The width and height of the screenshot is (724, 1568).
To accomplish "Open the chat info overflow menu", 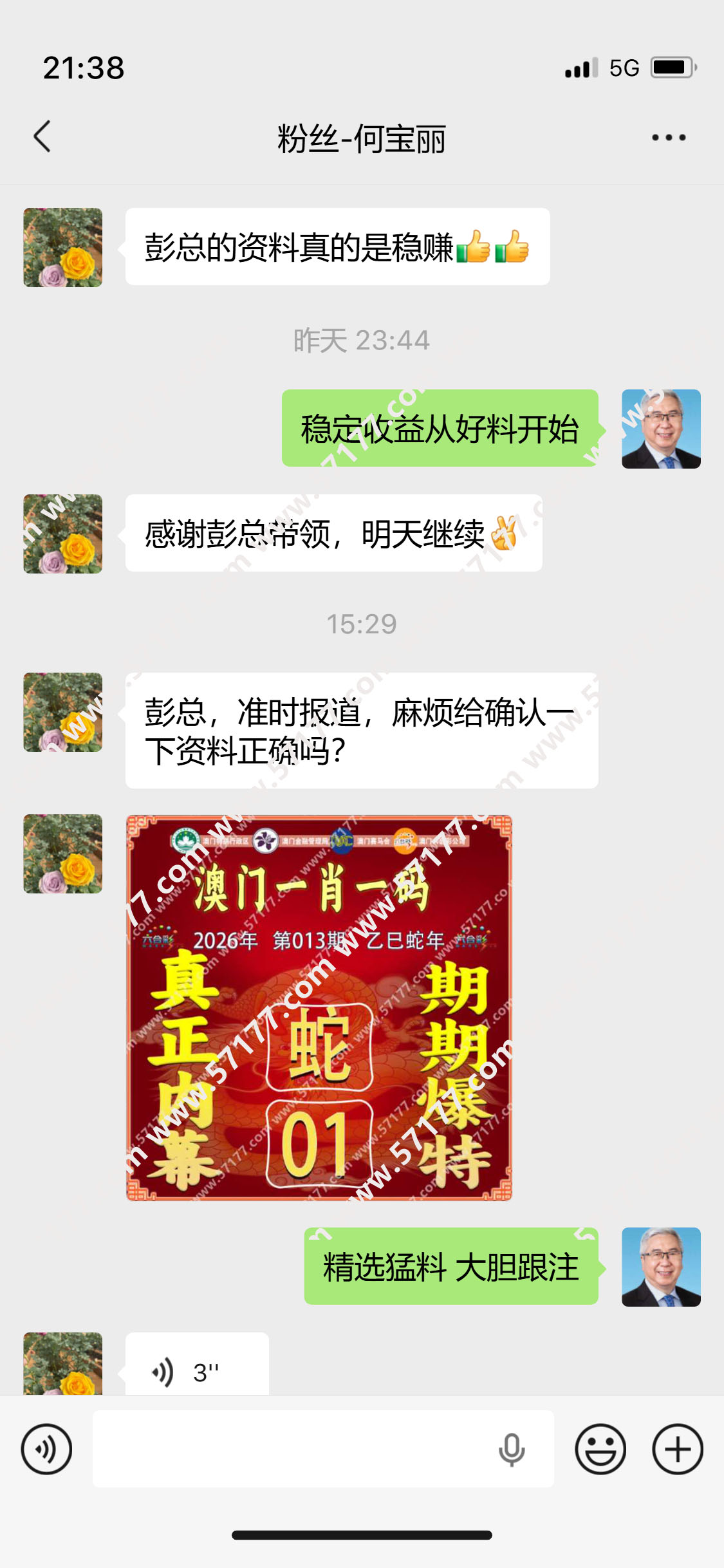I will click(x=669, y=137).
